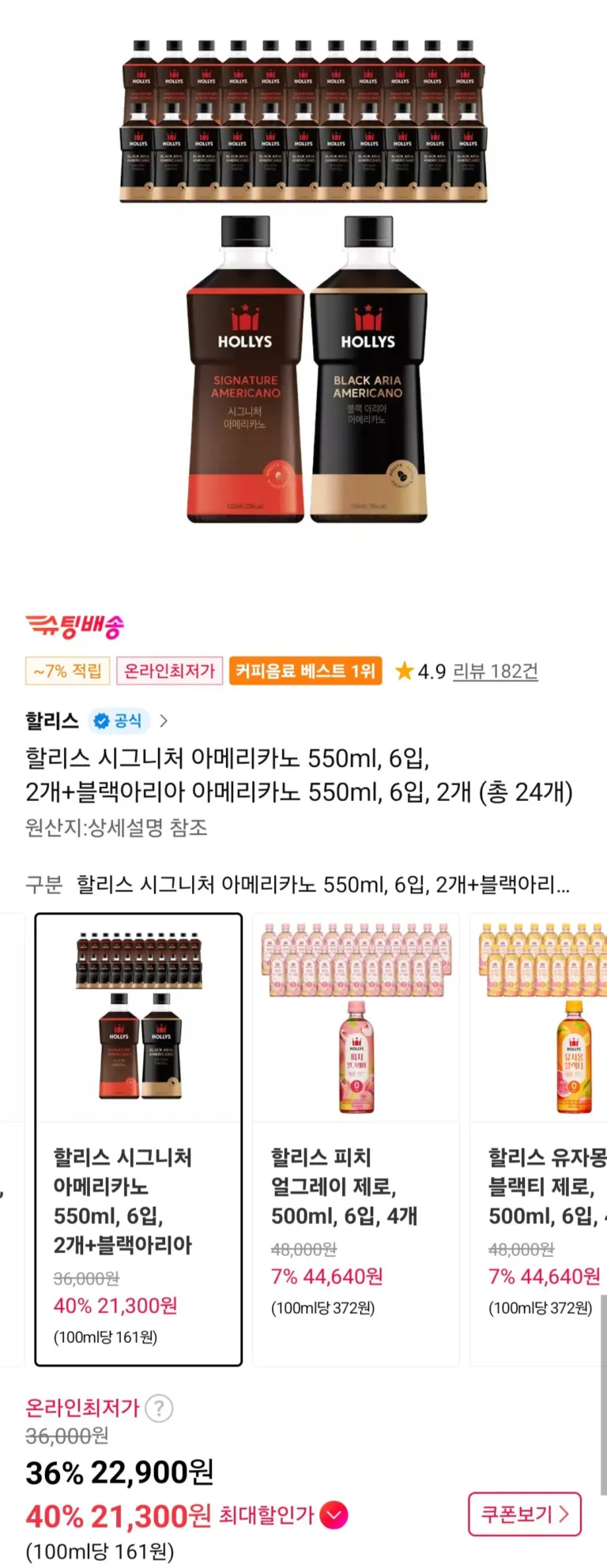Tap the 쿠폰보기 coupon button
The height and width of the screenshot is (1568, 607).
pyautogui.click(x=524, y=1513)
